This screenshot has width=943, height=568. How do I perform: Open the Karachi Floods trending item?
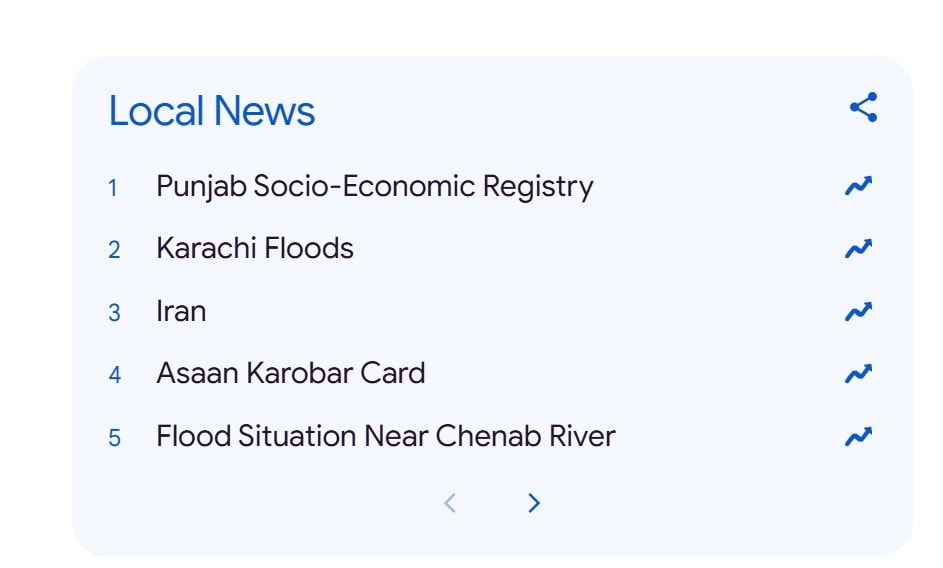[254, 249]
